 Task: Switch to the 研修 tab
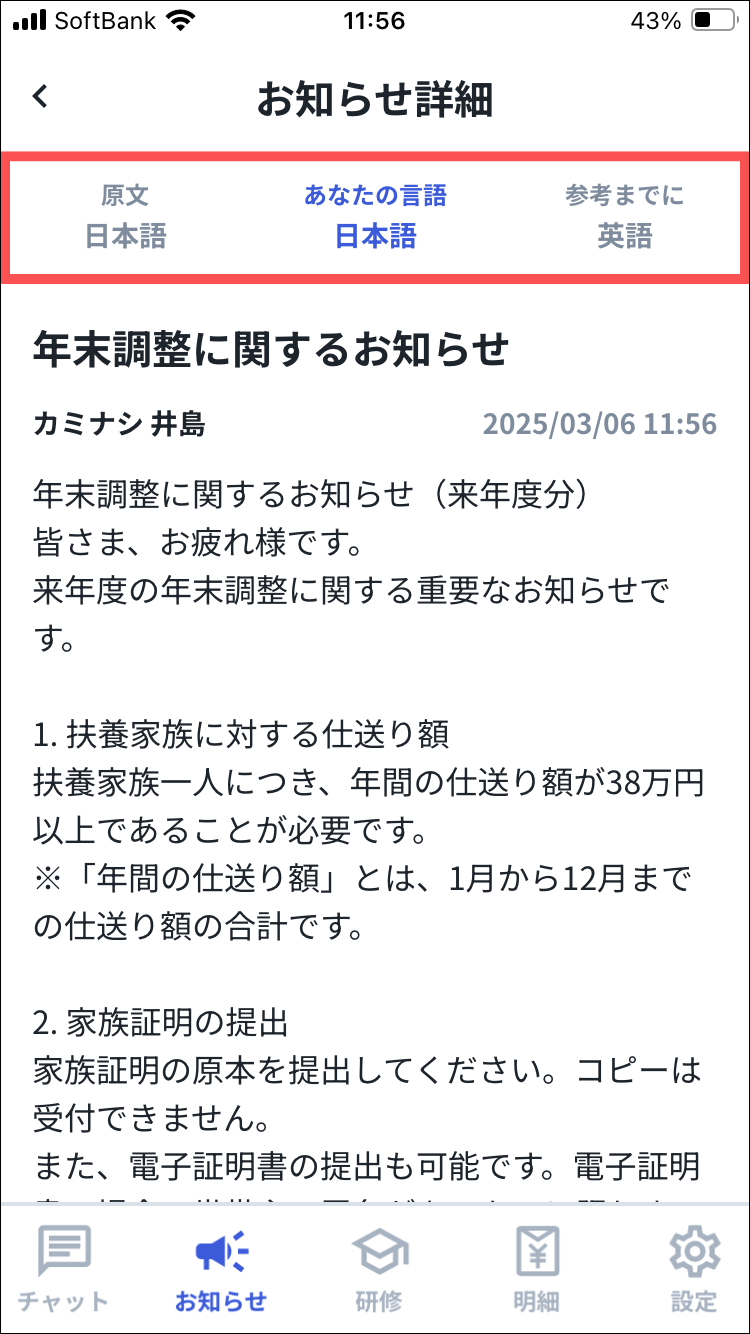(x=379, y=1268)
